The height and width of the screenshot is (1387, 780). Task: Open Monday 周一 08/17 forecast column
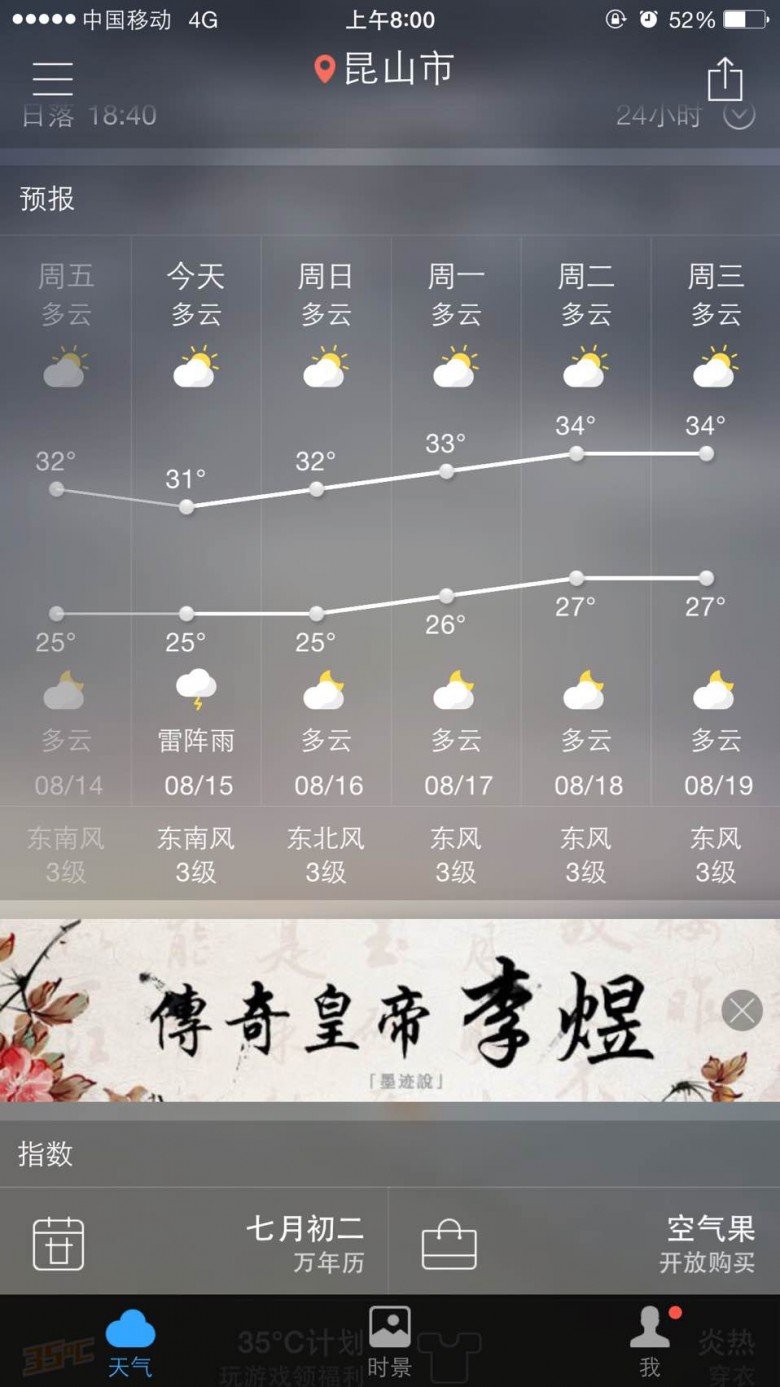coord(456,520)
